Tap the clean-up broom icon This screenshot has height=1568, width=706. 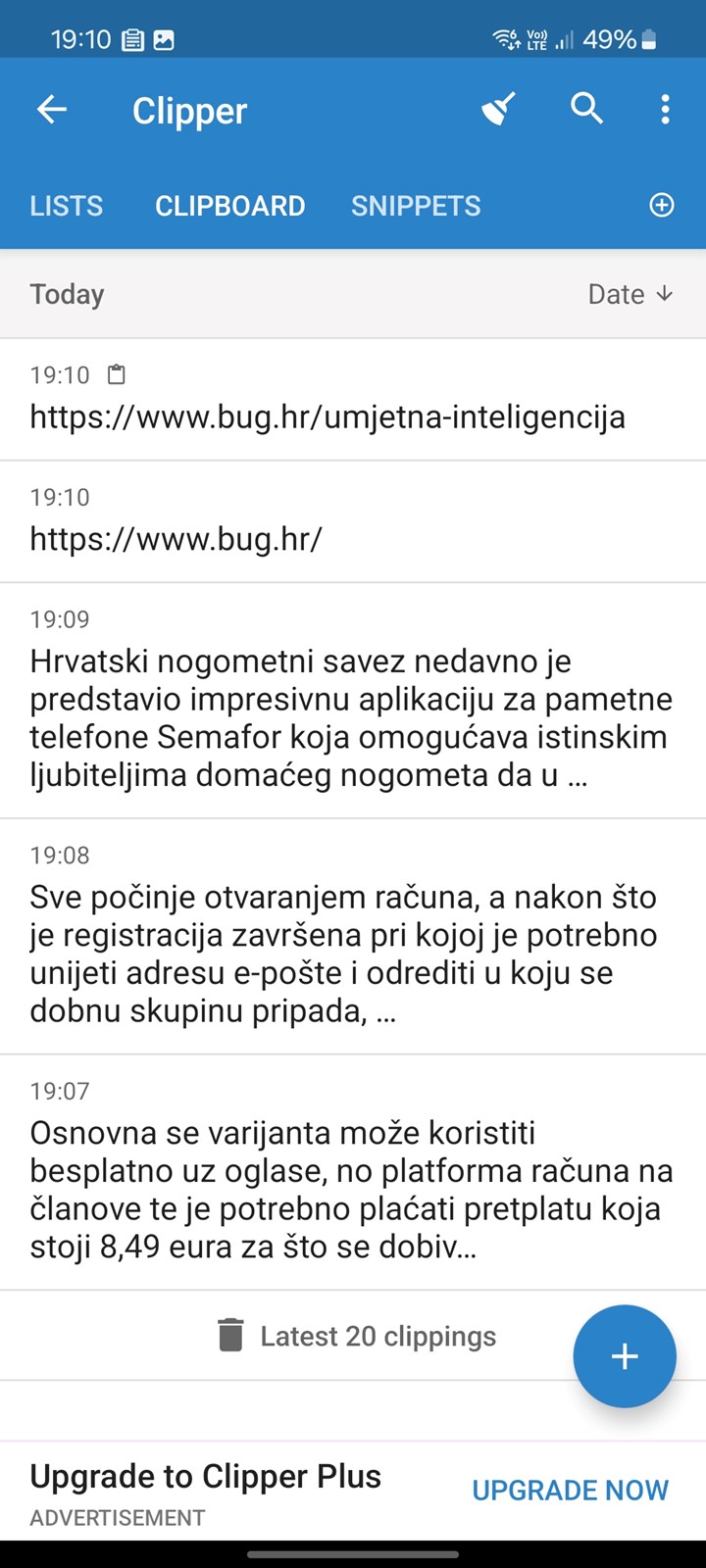point(499,110)
